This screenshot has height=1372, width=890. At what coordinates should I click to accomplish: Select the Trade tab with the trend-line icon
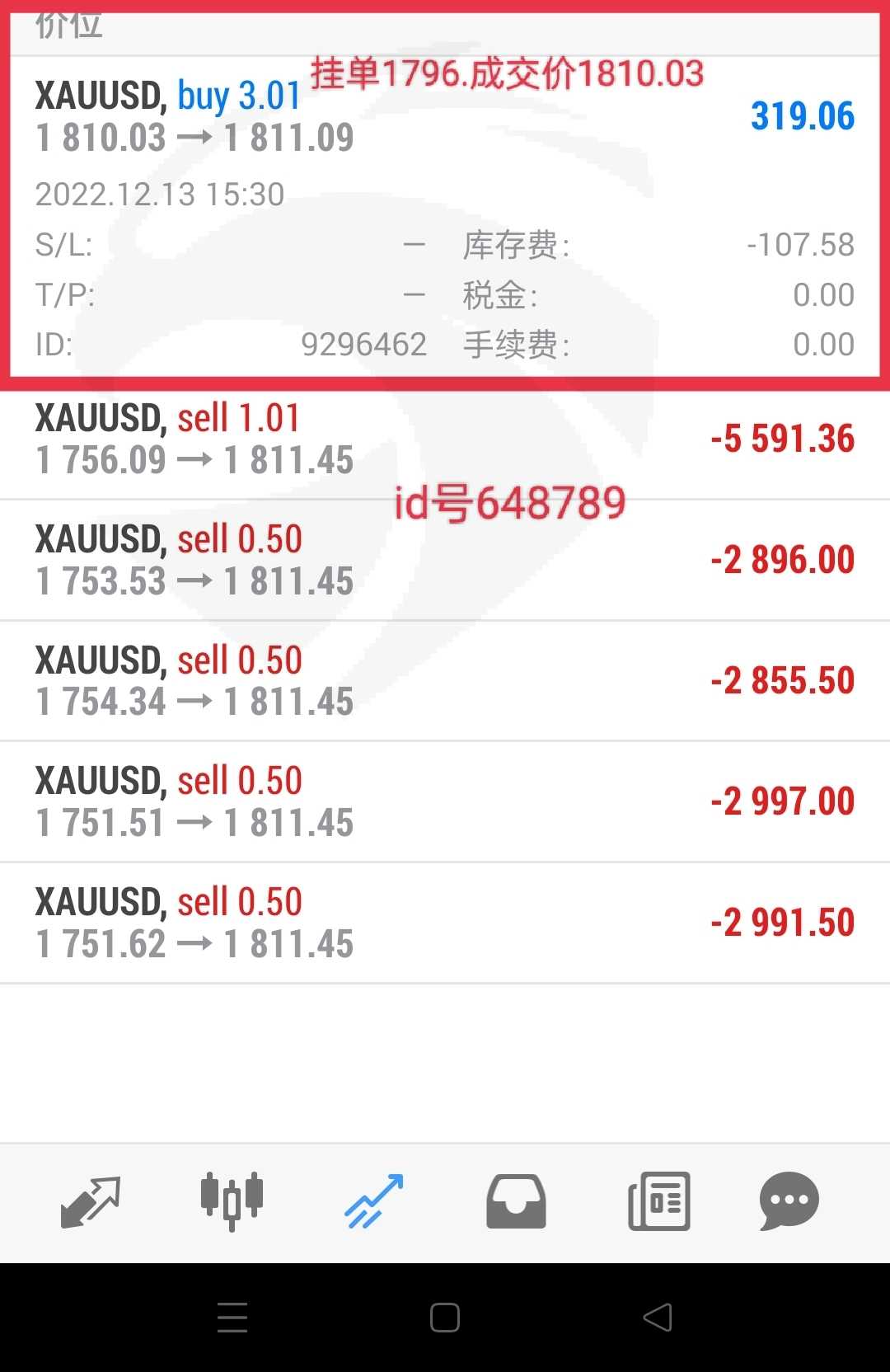point(374,1202)
